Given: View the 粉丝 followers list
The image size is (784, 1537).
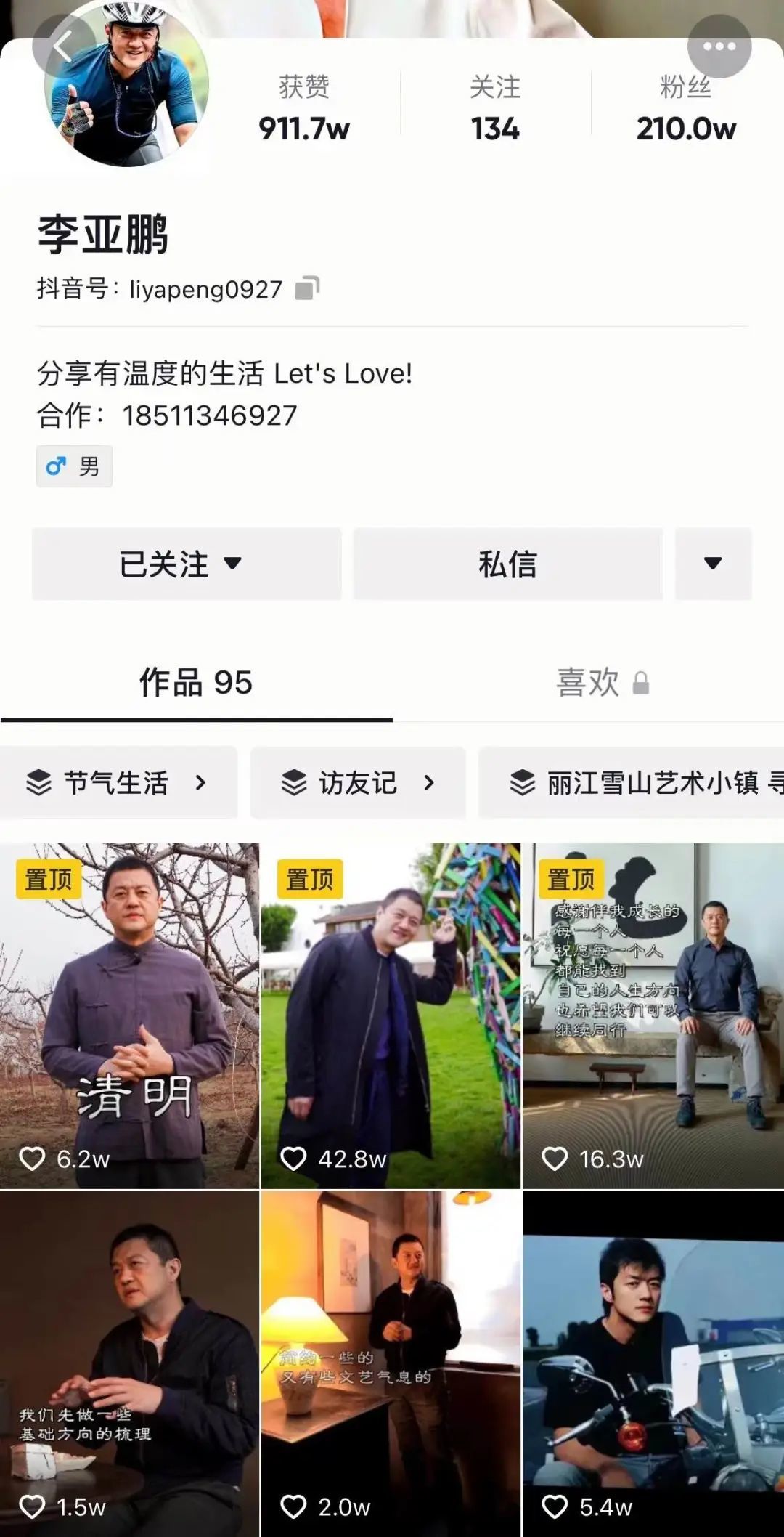Looking at the screenshot, I should point(686,109).
